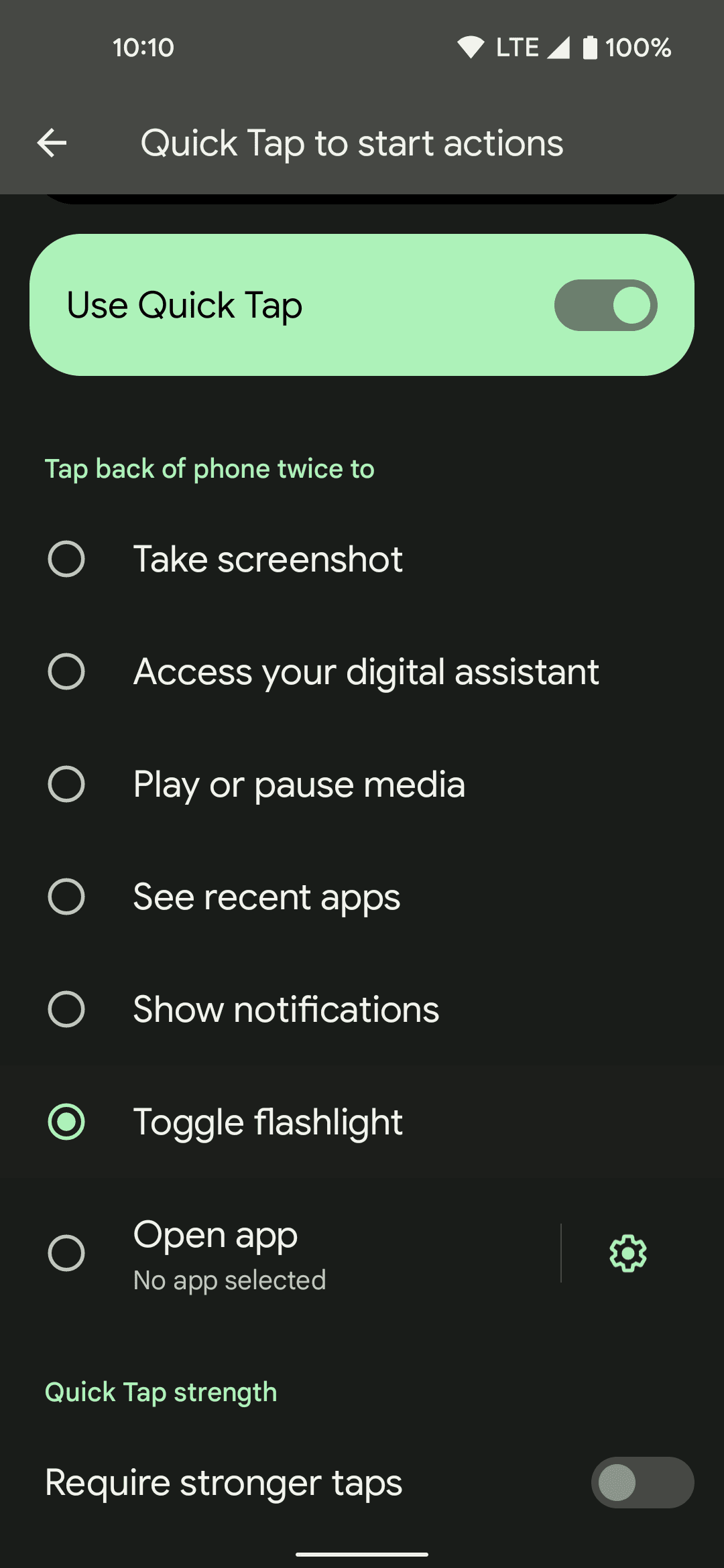
Task: Go back from Quick Tap settings
Action: tap(52, 143)
